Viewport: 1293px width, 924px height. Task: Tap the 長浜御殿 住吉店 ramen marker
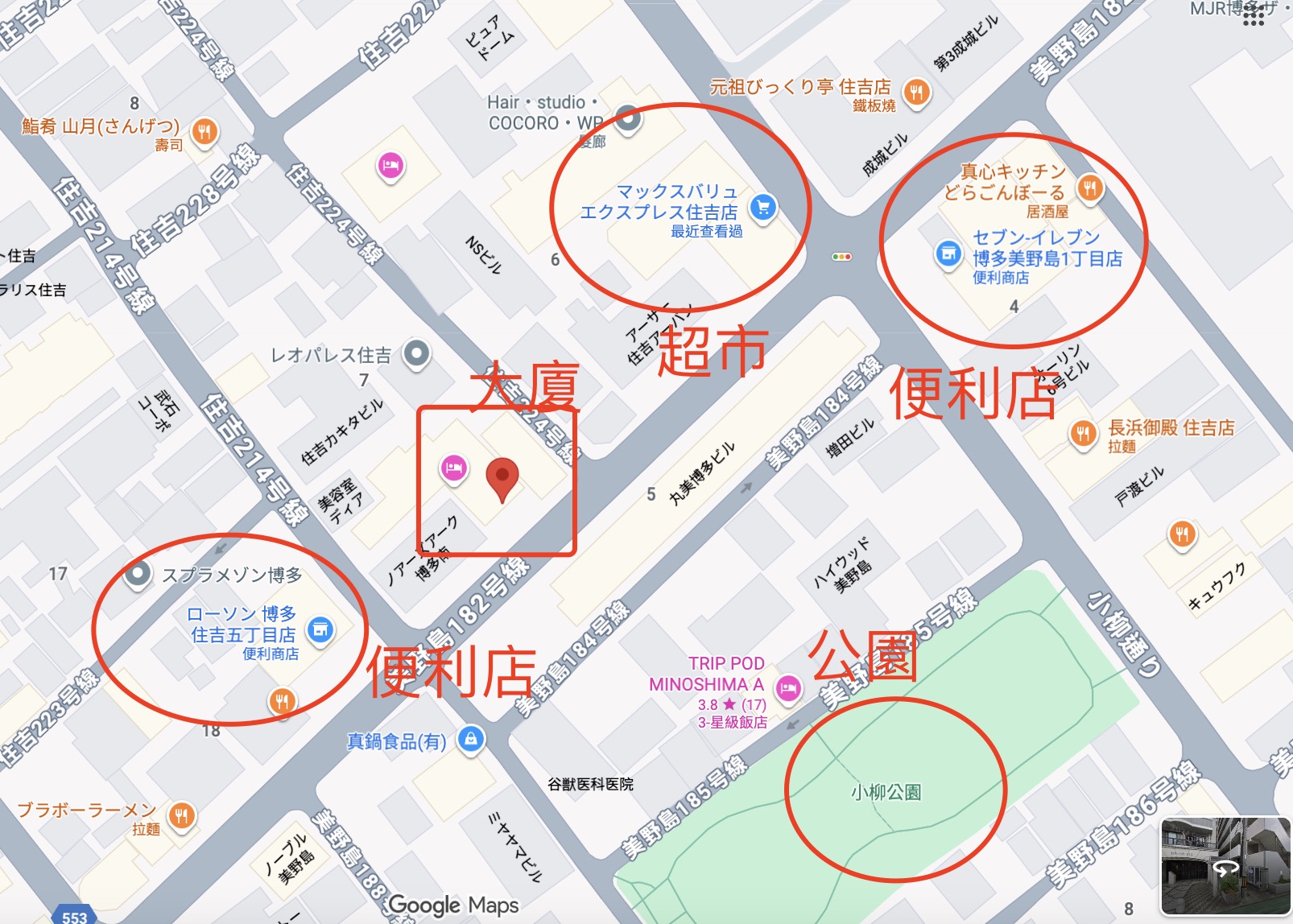click(1083, 434)
